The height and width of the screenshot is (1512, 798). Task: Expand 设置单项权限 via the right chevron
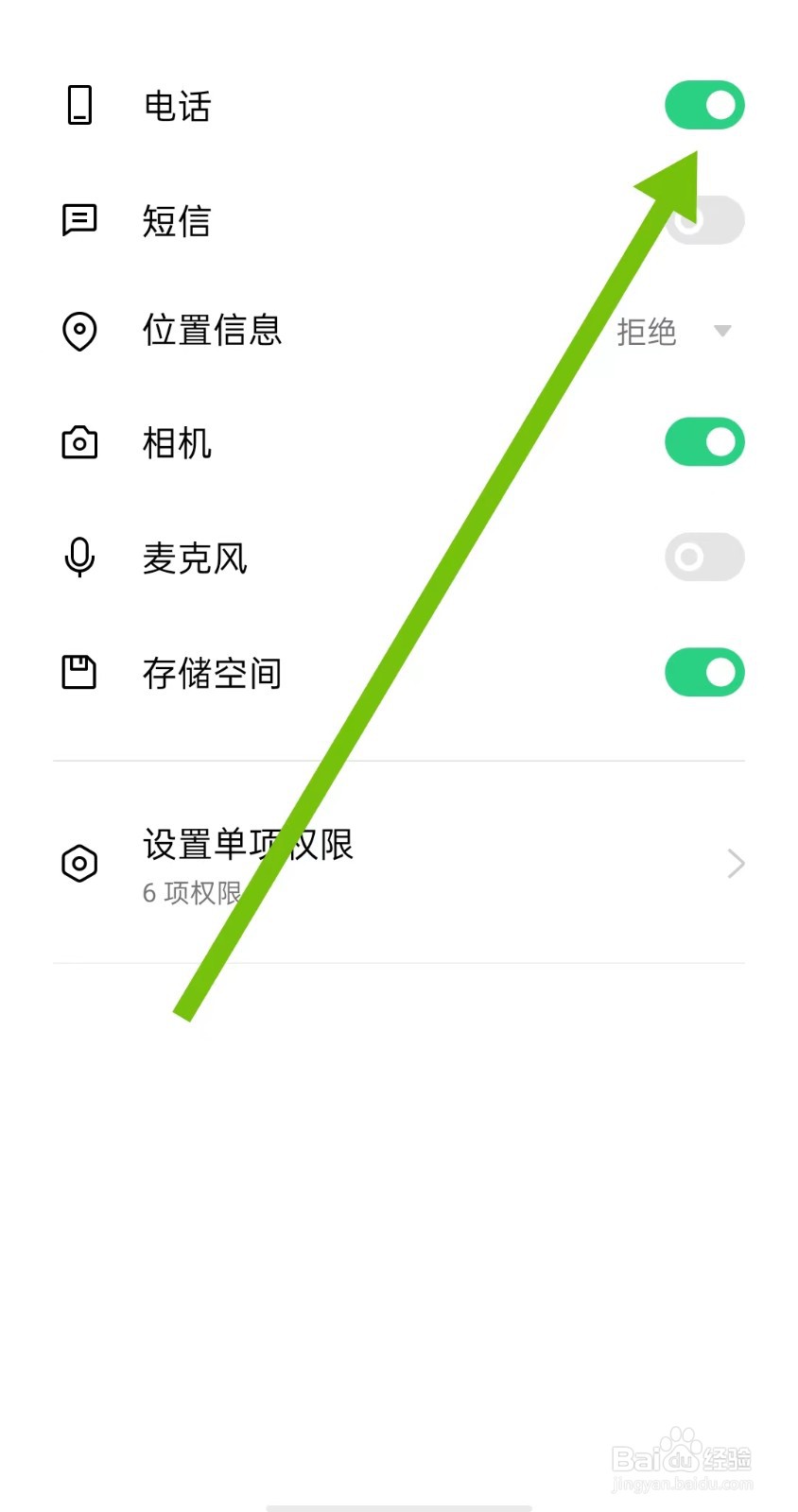735,863
